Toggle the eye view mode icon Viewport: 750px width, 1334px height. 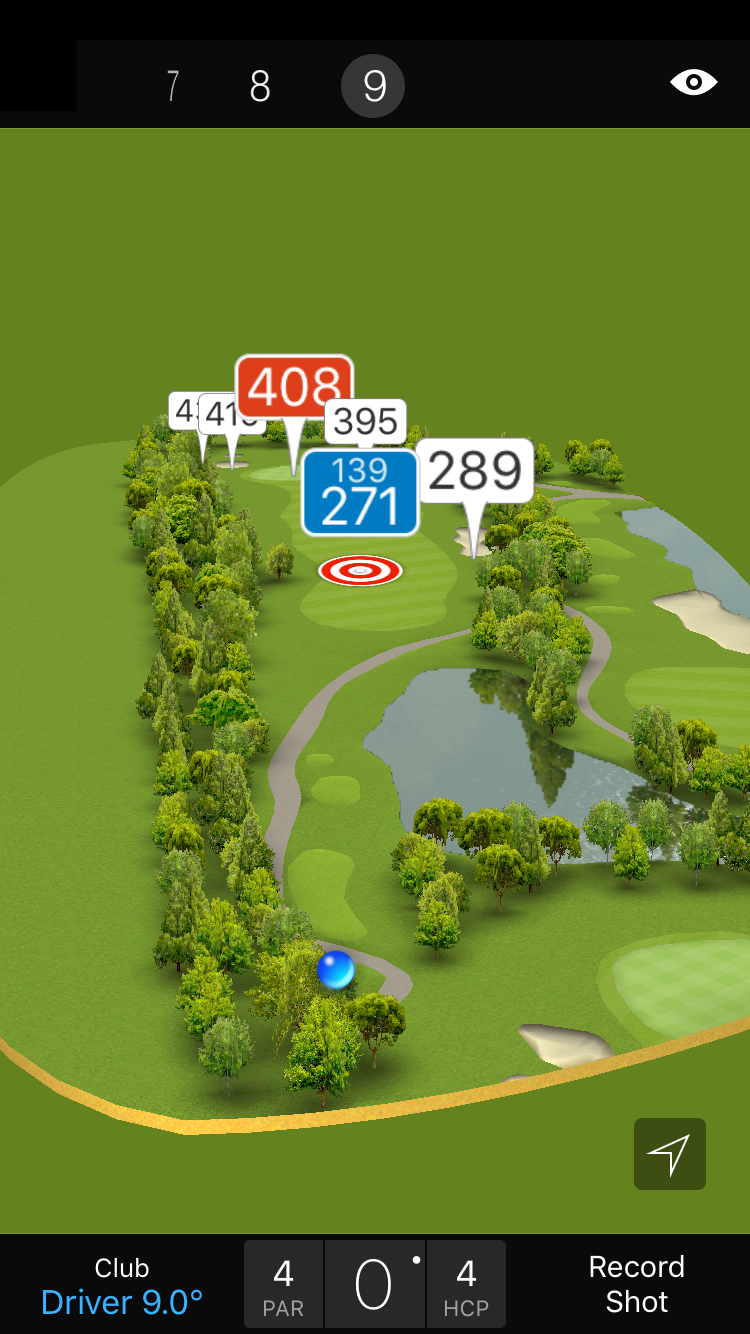(693, 82)
